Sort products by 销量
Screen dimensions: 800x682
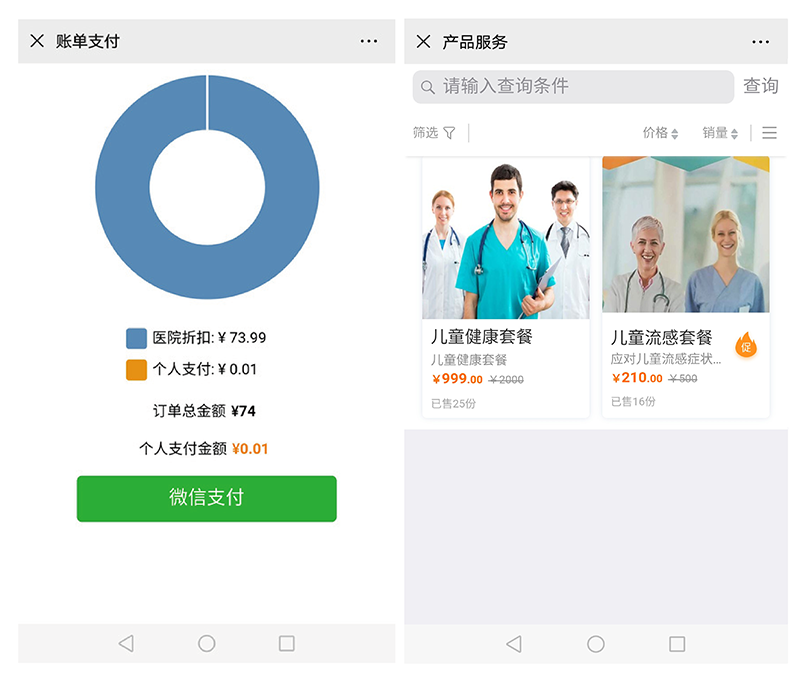coord(720,133)
